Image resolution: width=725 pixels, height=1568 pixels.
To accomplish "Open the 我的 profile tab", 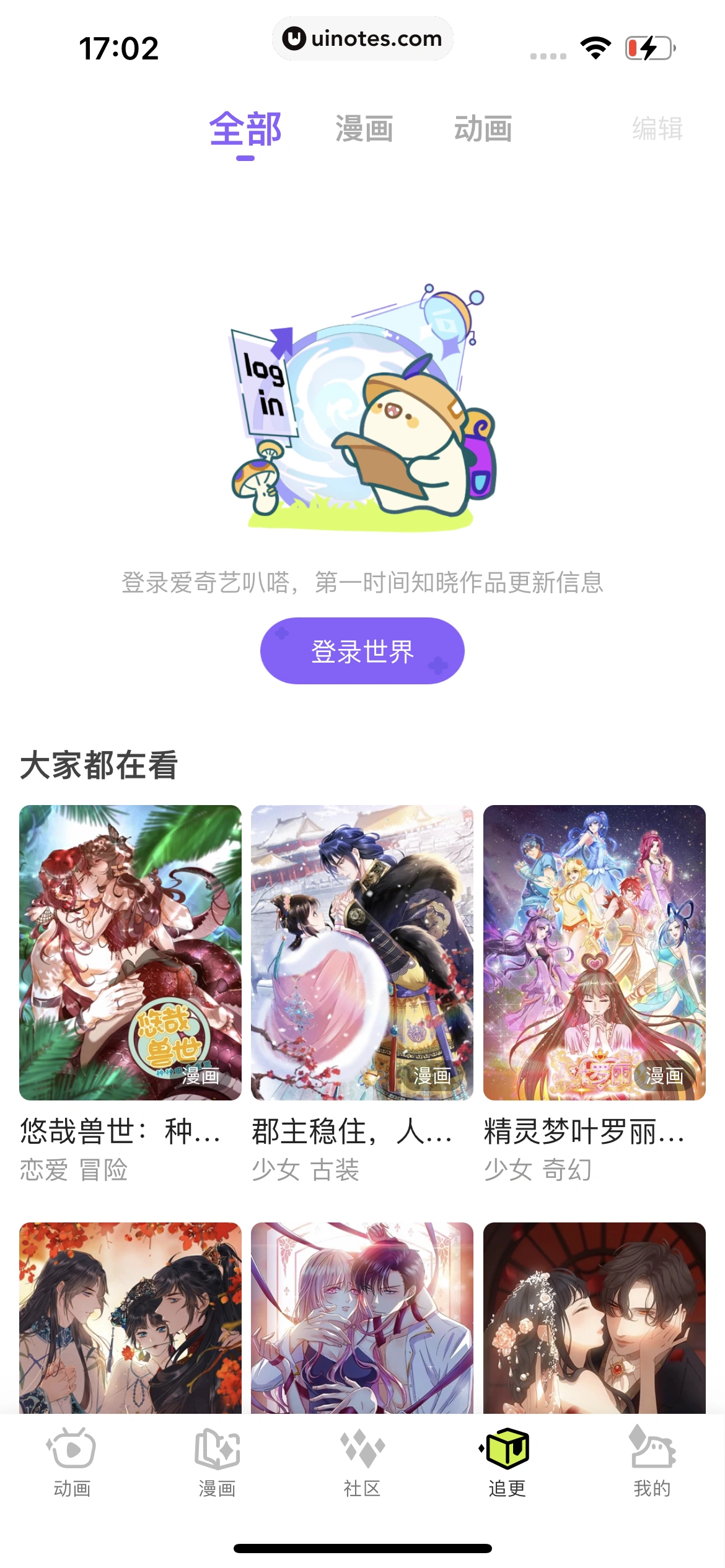I will pyautogui.click(x=652, y=1461).
